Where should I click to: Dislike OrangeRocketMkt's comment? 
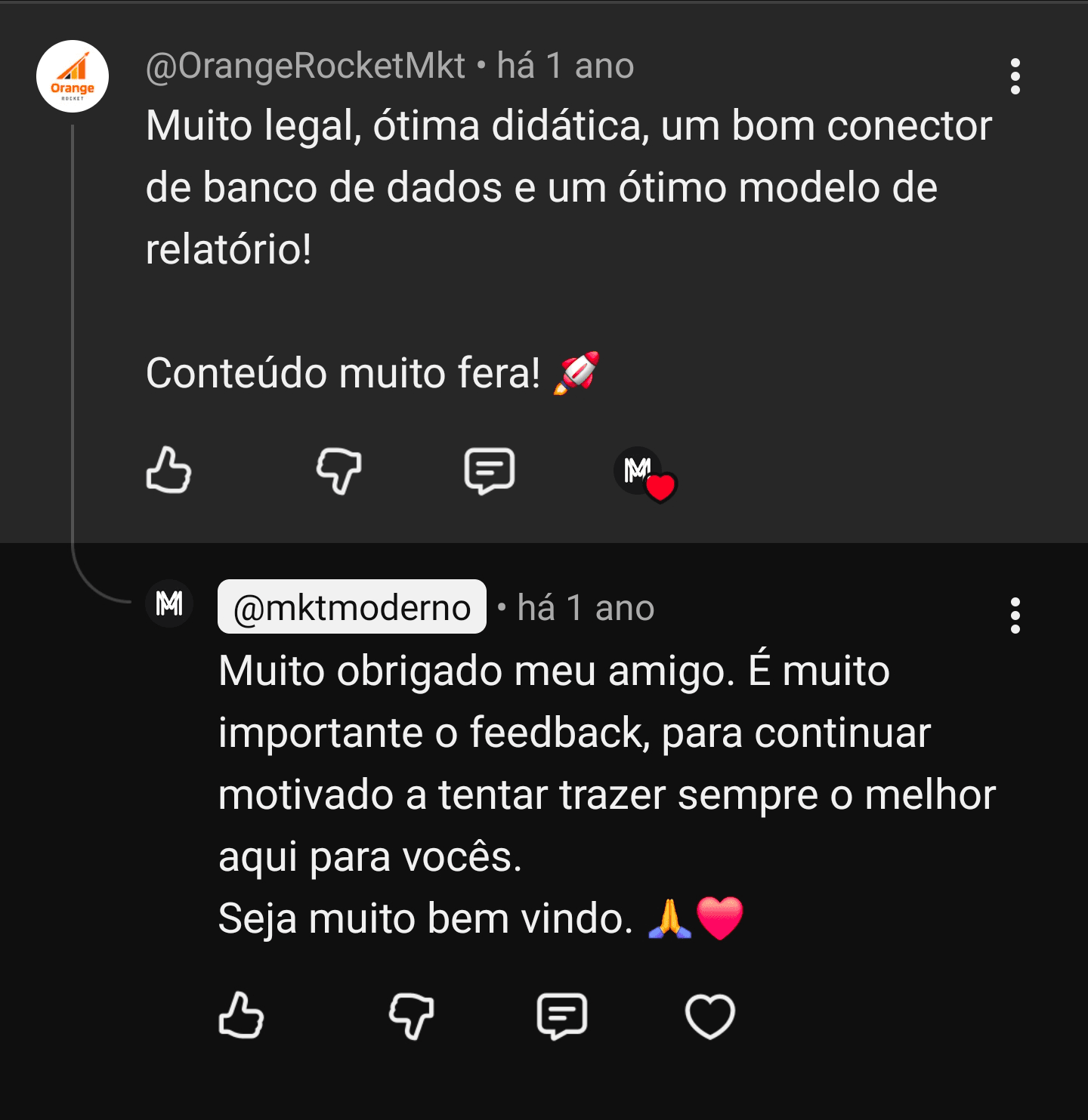click(x=338, y=471)
